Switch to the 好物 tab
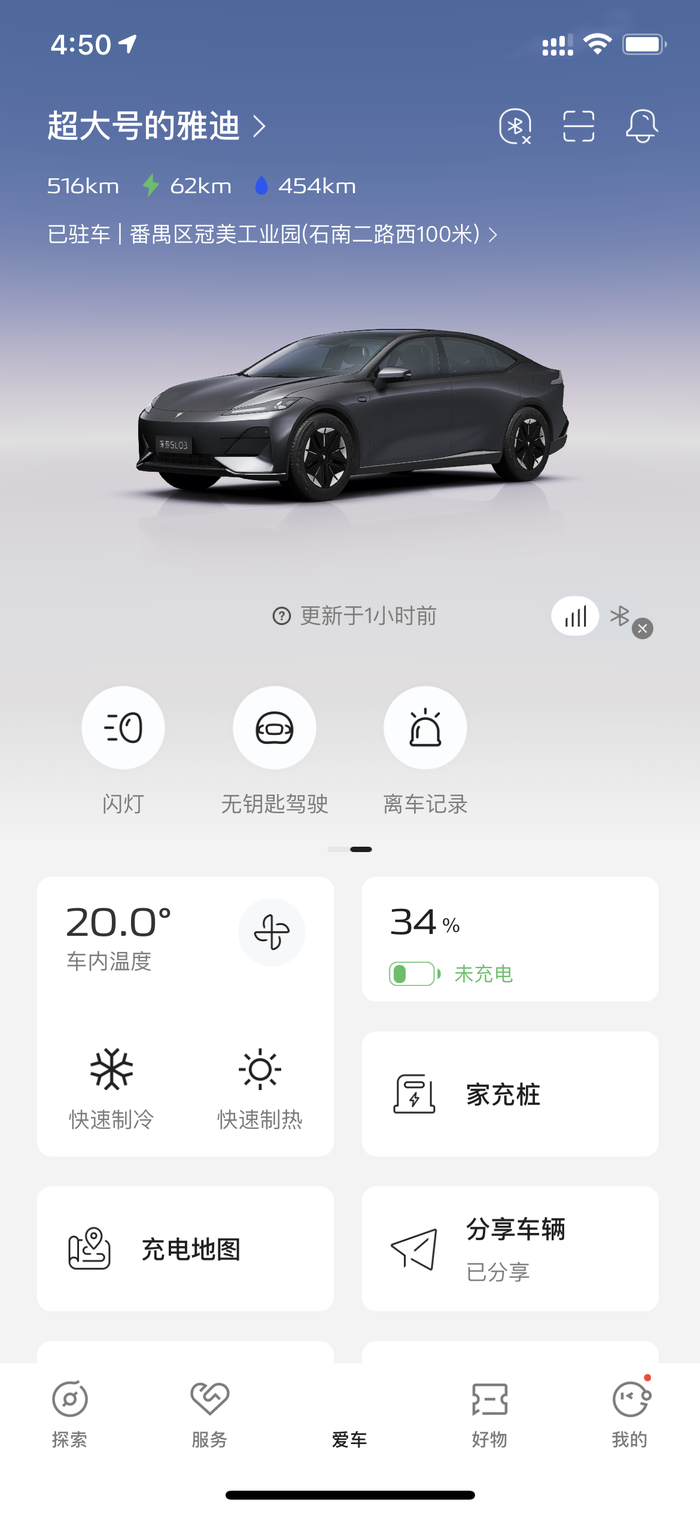The height and width of the screenshot is (1514, 700). [x=490, y=1414]
